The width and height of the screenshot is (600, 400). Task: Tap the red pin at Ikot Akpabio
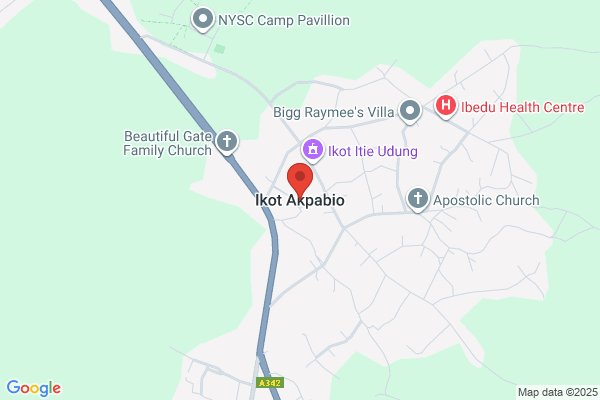click(300, 181)
